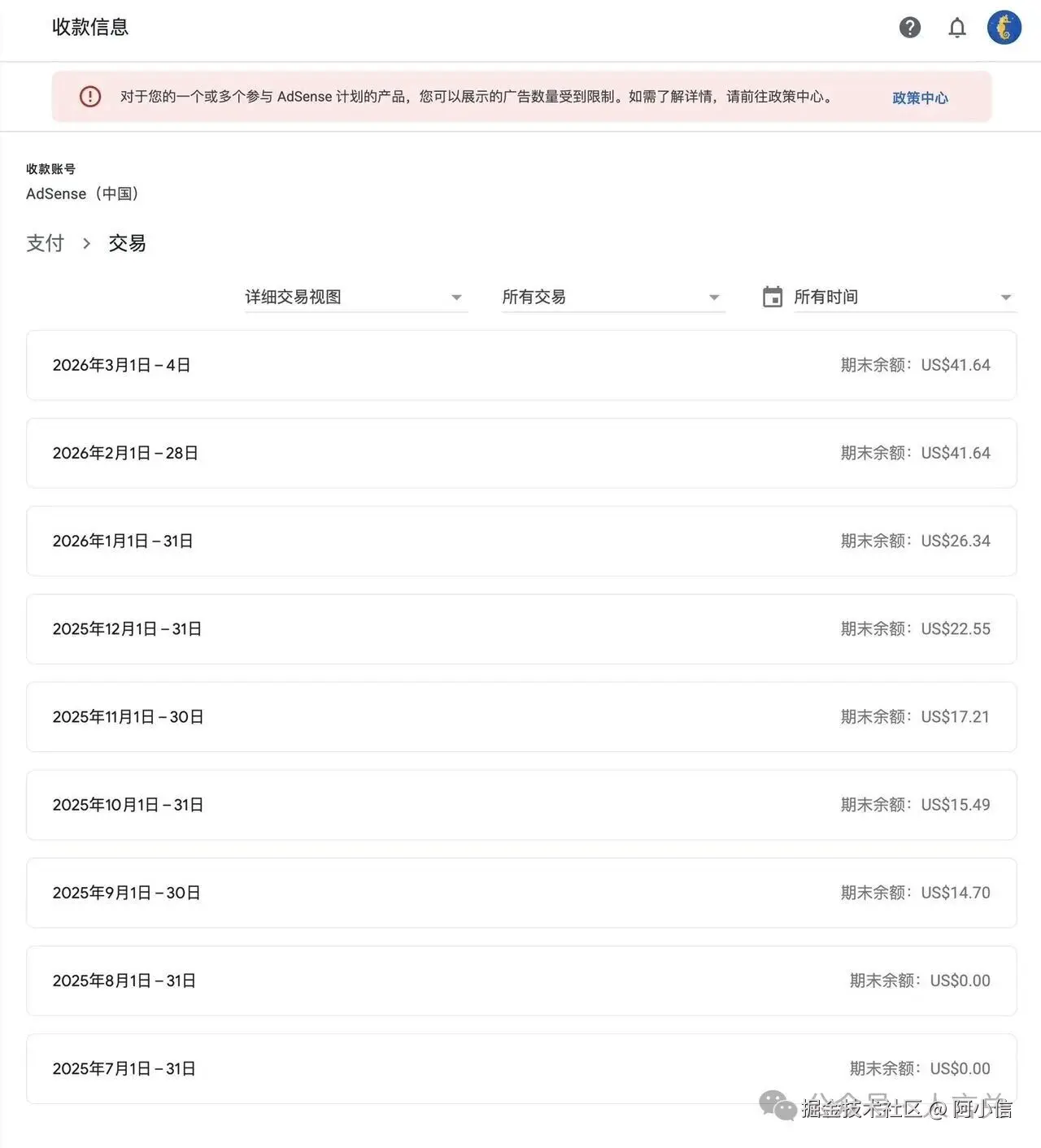Open the account profile avatar
The height and width of the screenshot is (1148, 1041).
(1004, 28)
